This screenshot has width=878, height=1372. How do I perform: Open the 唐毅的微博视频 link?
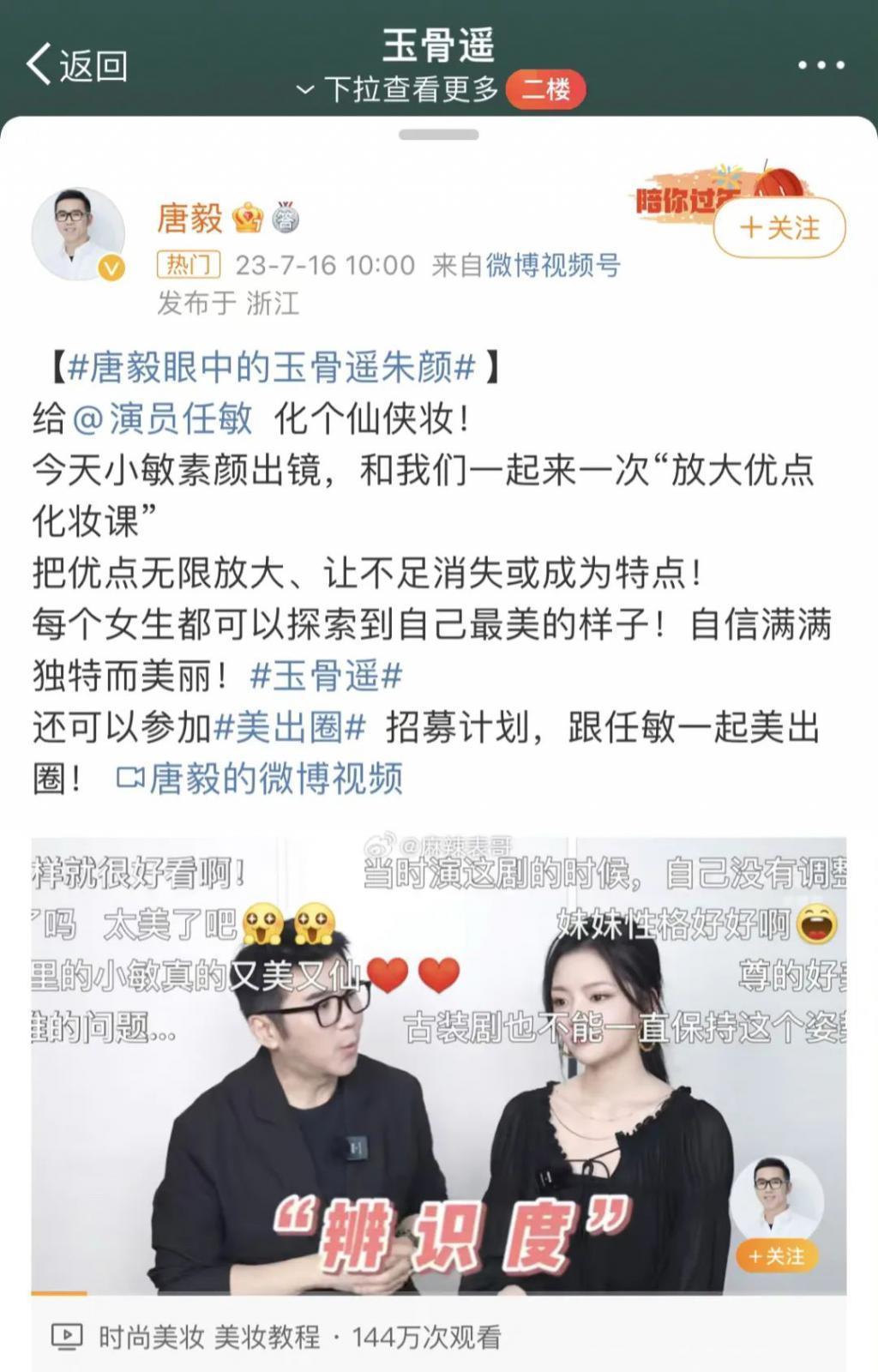260,779
